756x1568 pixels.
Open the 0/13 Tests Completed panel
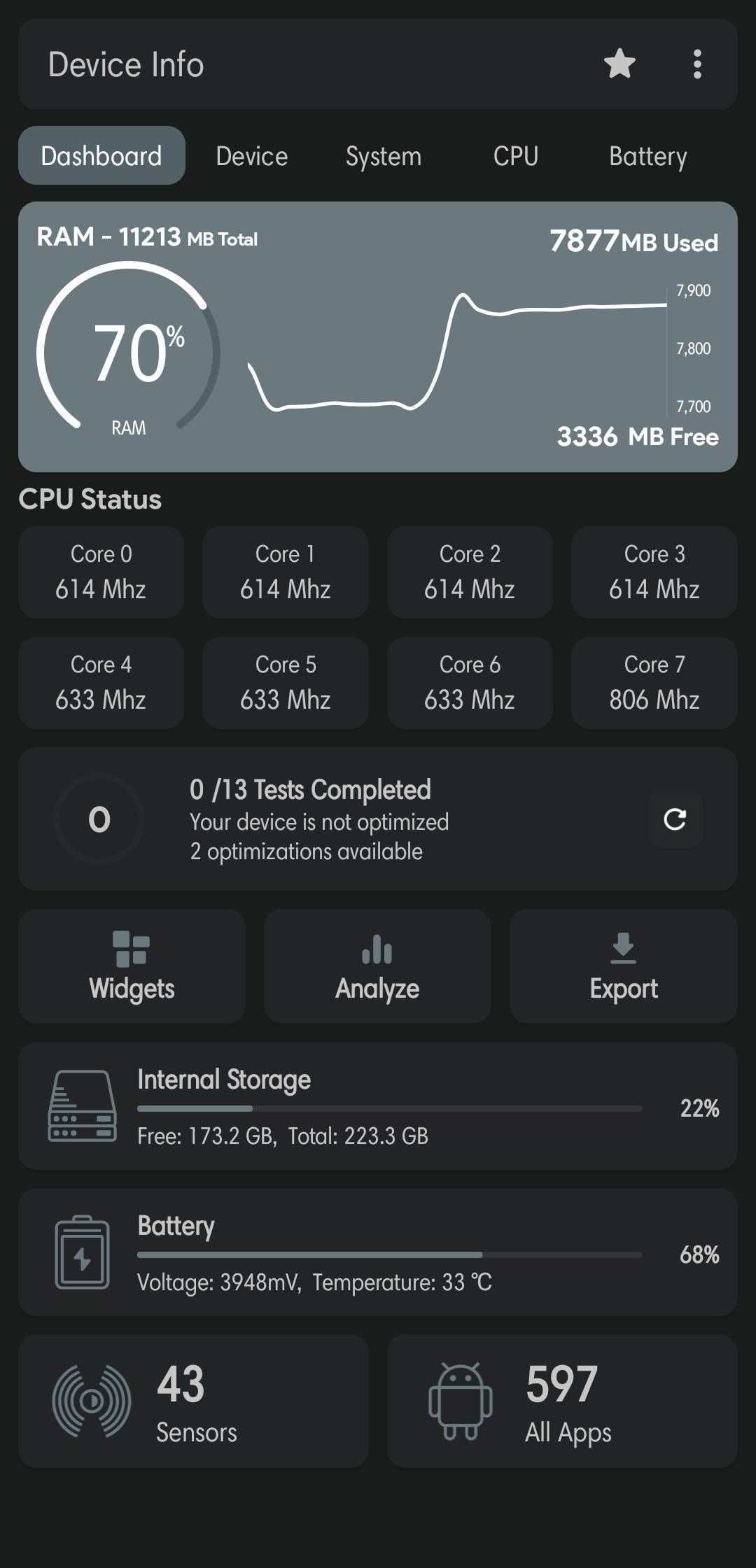[378, 819]
